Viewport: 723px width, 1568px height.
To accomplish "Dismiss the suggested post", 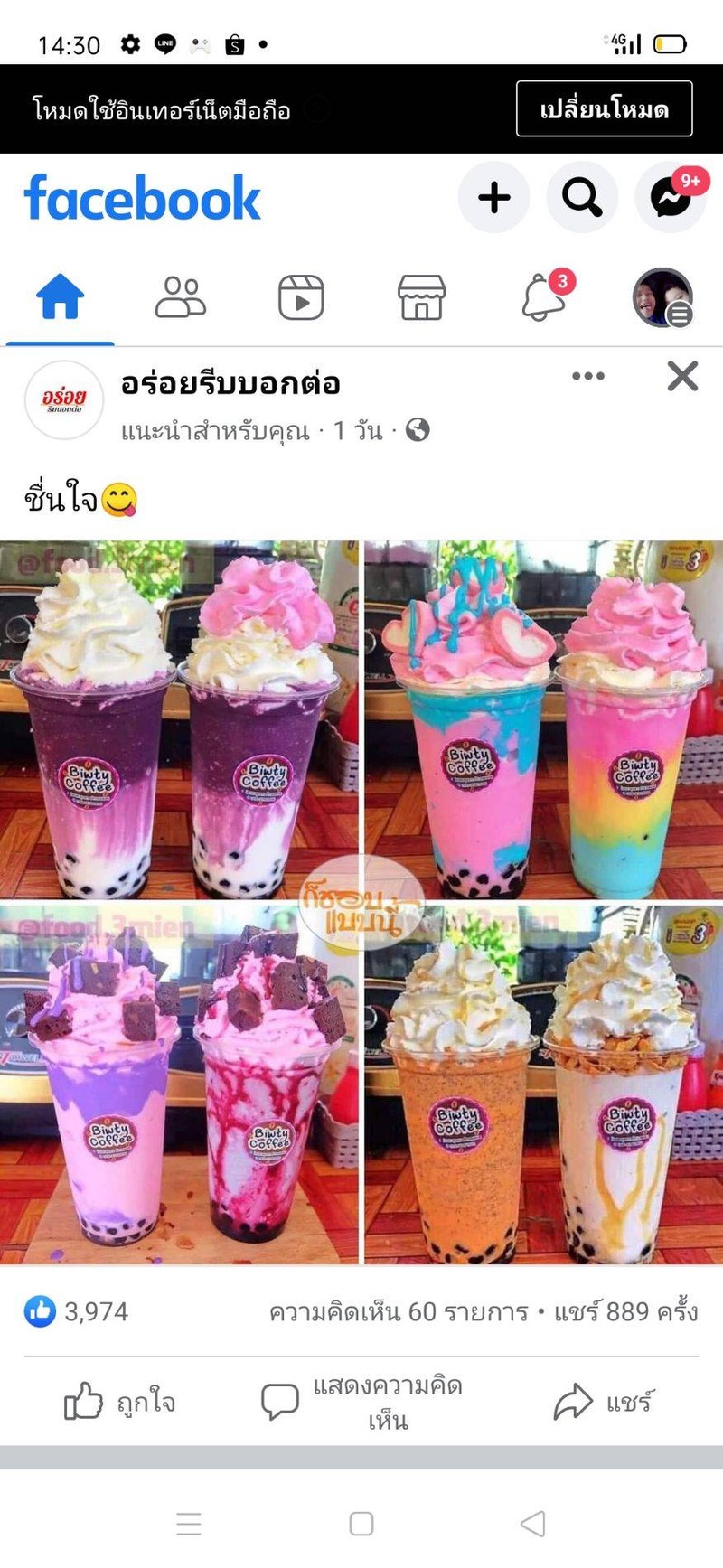I will 682,376.
